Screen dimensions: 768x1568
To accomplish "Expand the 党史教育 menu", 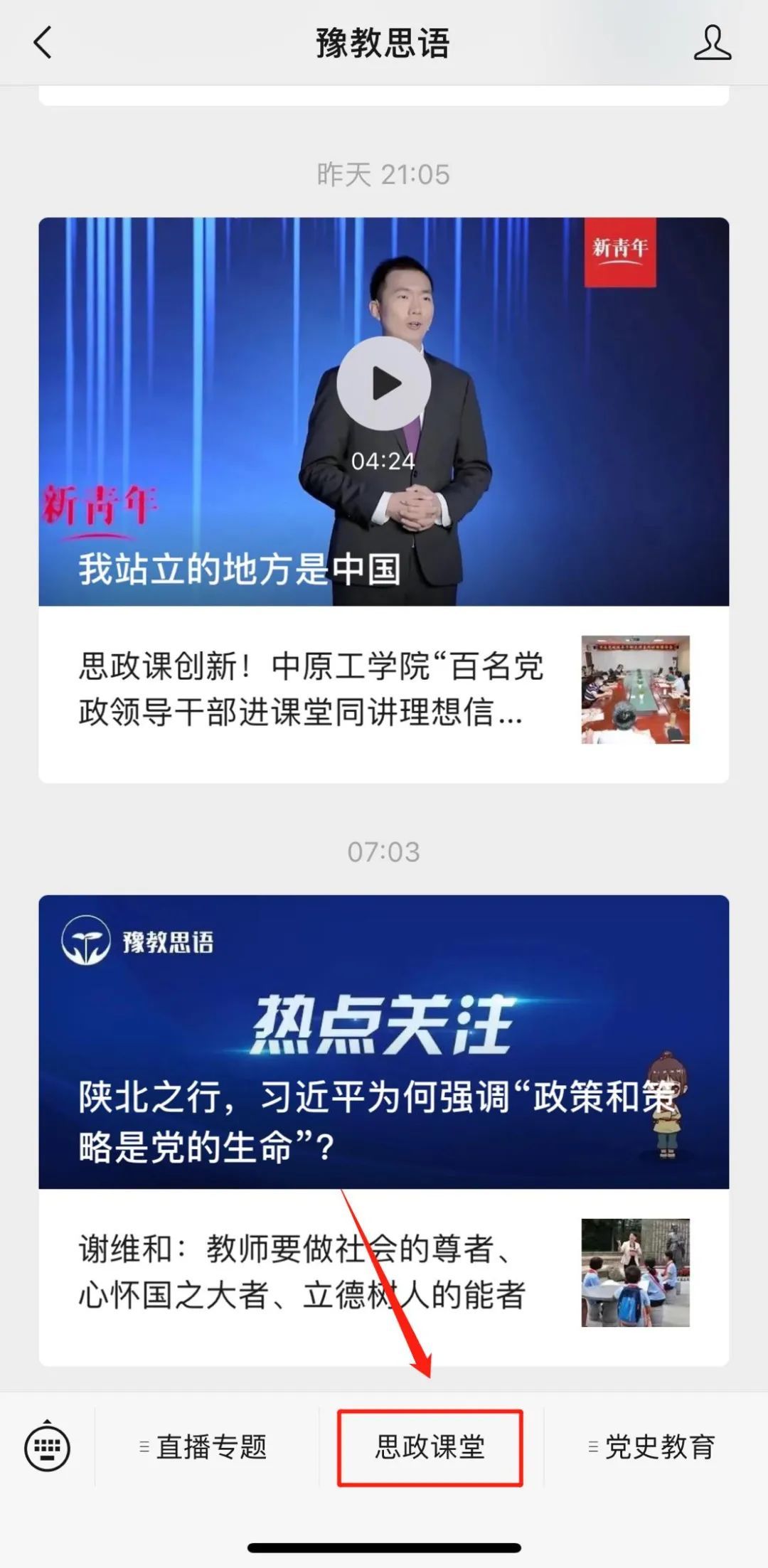I will click(654, 1447).
